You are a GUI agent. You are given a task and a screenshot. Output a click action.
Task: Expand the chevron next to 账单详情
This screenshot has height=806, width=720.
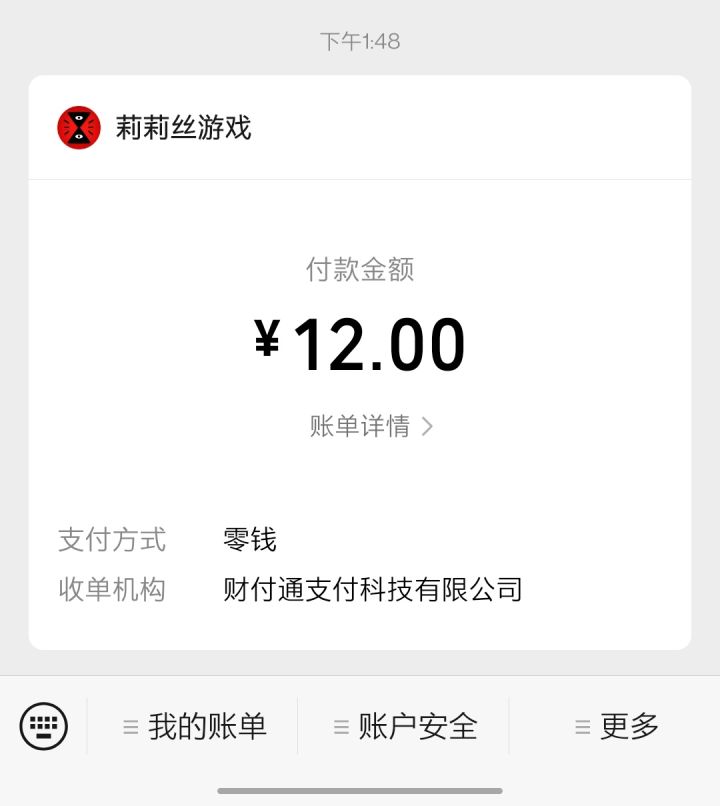428,425
